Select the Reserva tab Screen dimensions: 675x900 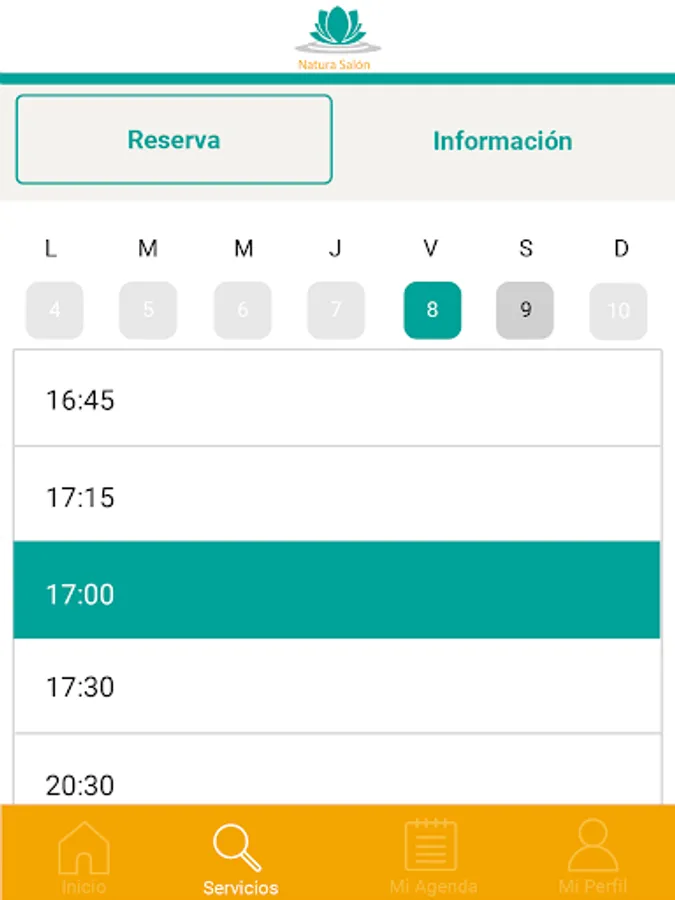tap(174, 139)
